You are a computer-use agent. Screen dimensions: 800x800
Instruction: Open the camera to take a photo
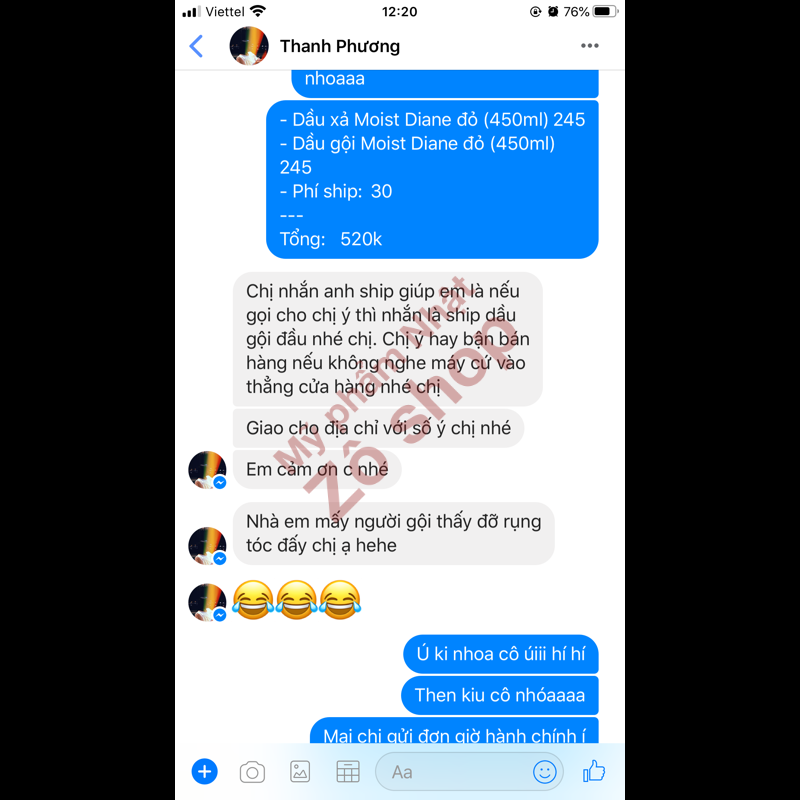tap(252, 771)
